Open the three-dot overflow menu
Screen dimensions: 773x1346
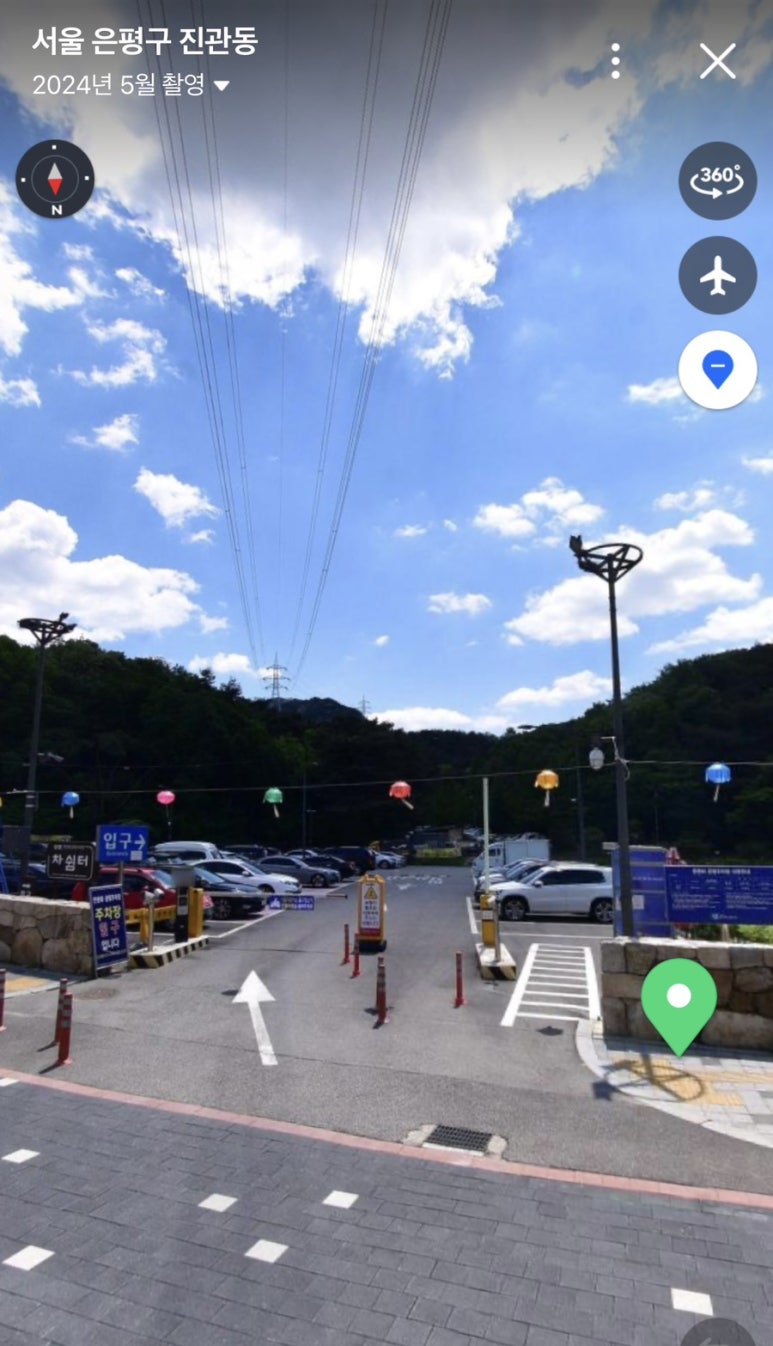coord(615,61)
